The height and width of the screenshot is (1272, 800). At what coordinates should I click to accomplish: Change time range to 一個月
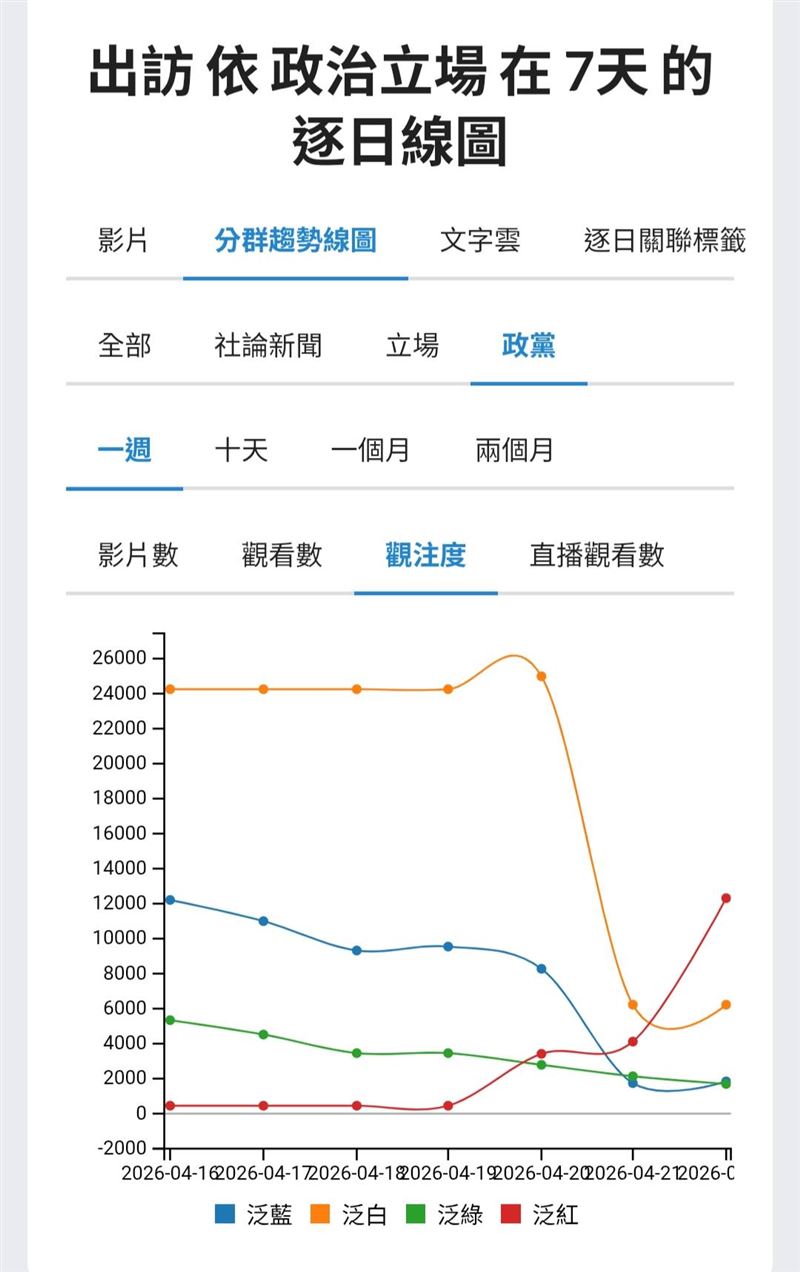[x=370, y=450]
